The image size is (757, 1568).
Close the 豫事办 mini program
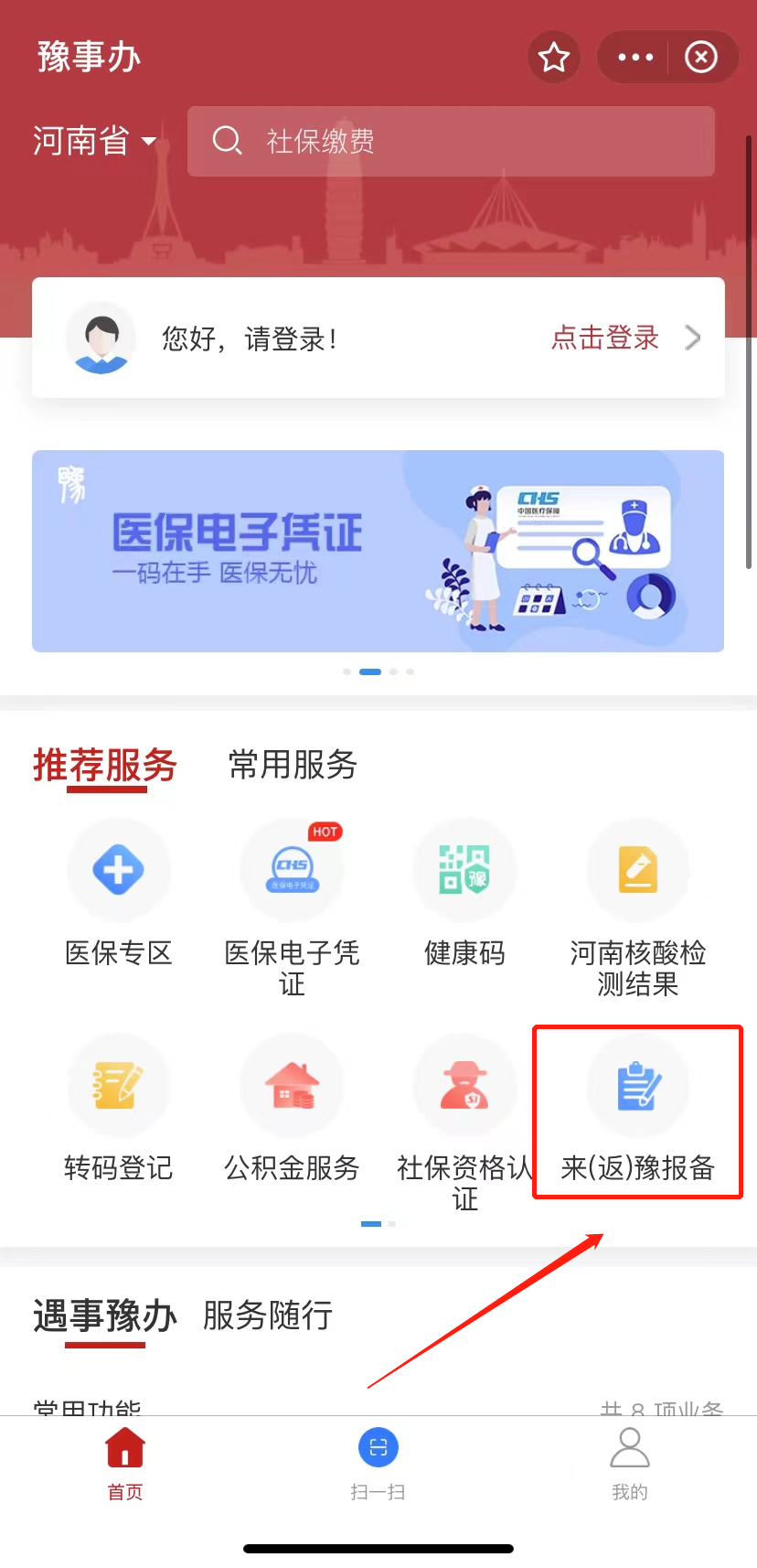pos(701,58)
